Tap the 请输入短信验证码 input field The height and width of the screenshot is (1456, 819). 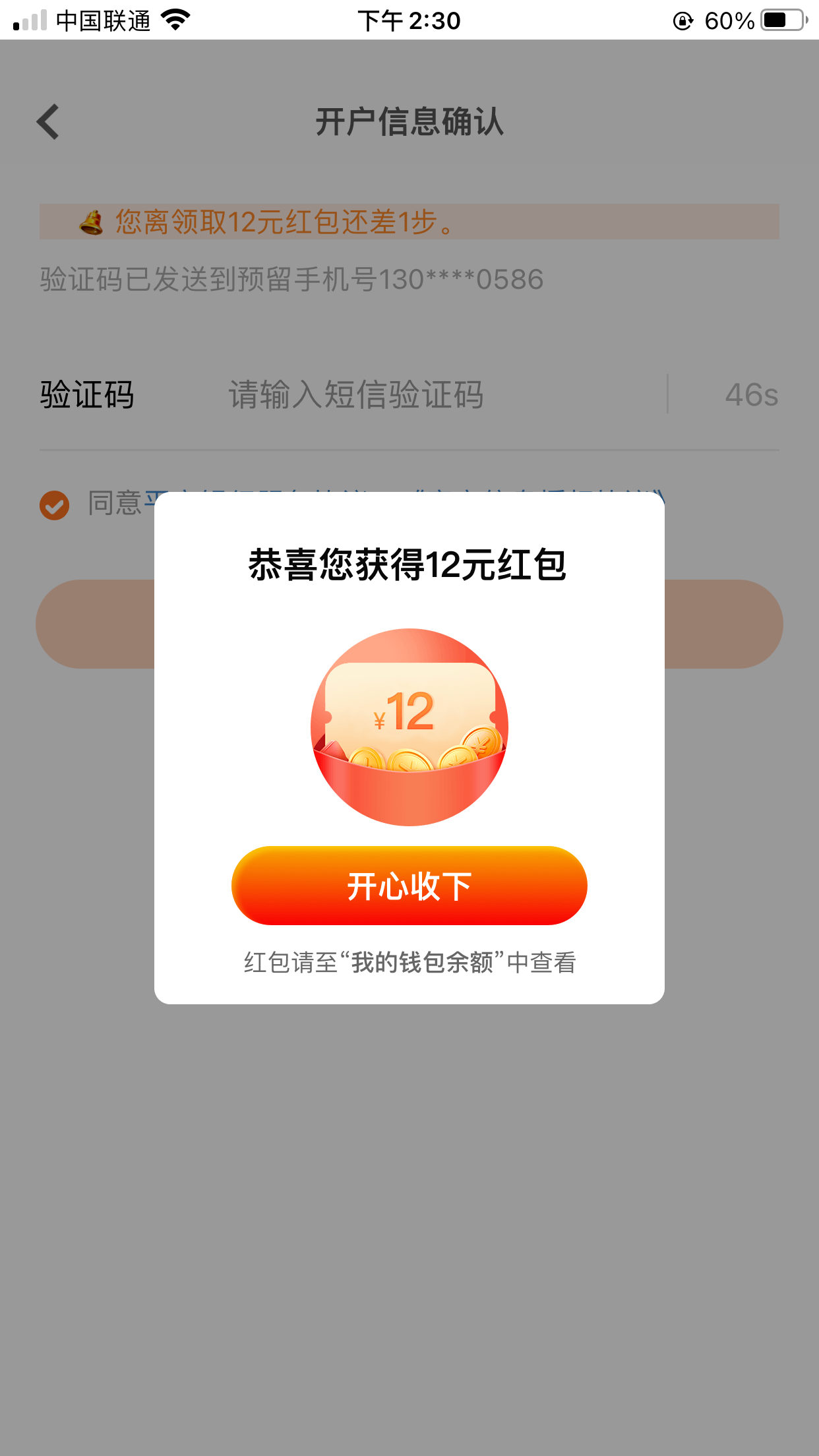tap(356, 395)
